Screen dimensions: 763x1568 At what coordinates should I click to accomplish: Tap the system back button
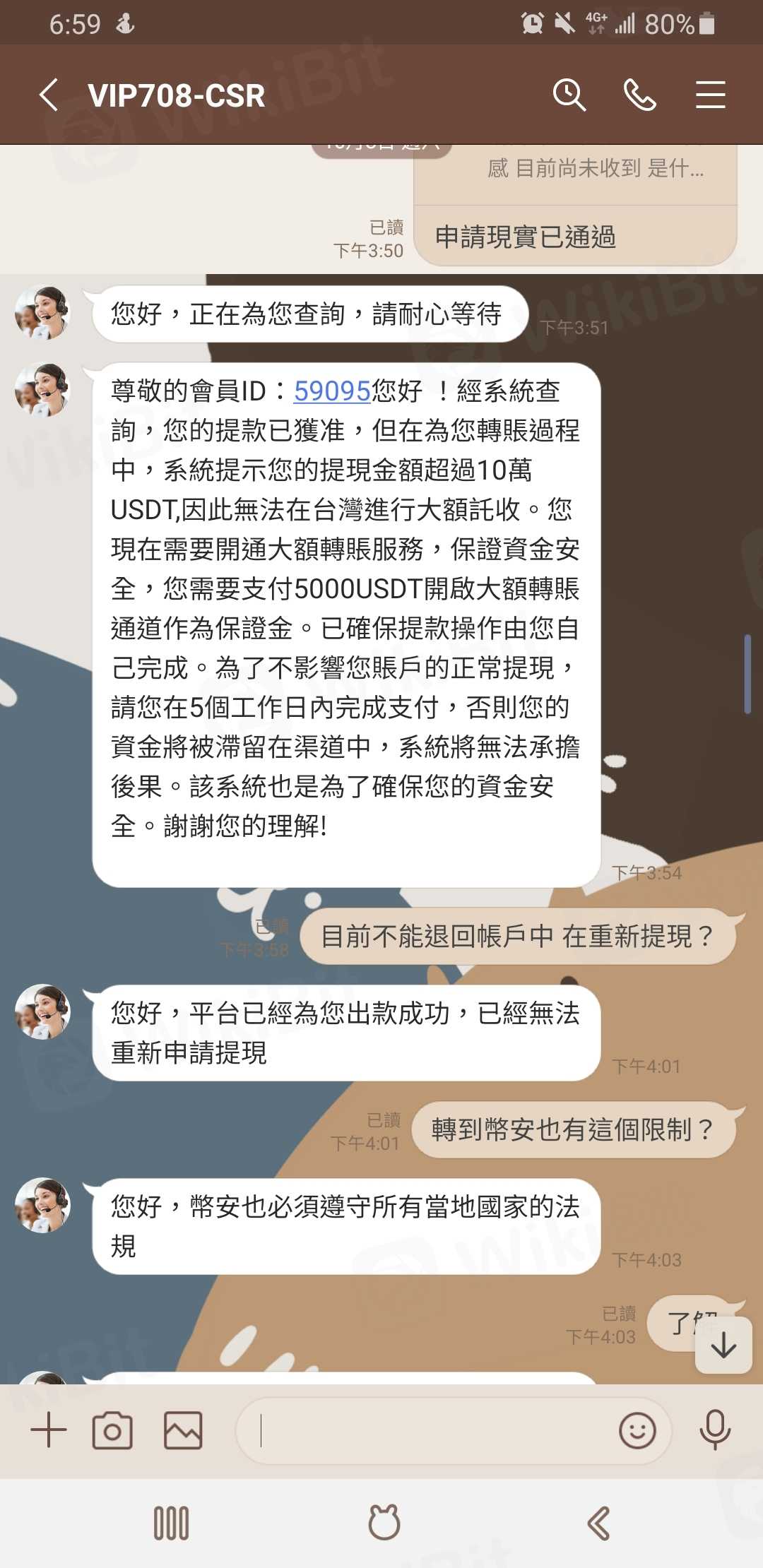599,1523
